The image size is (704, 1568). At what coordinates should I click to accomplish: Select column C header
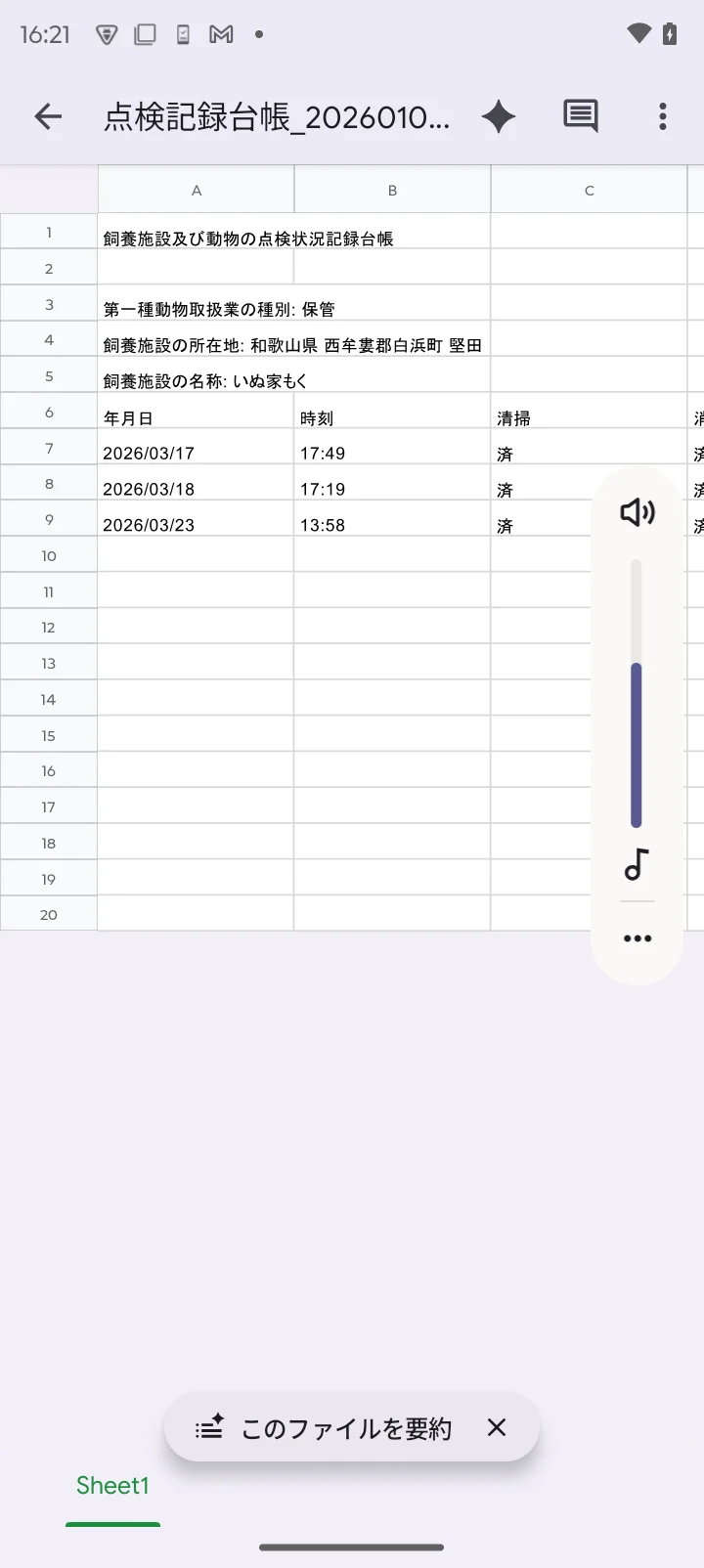click(x=589, y=191)
